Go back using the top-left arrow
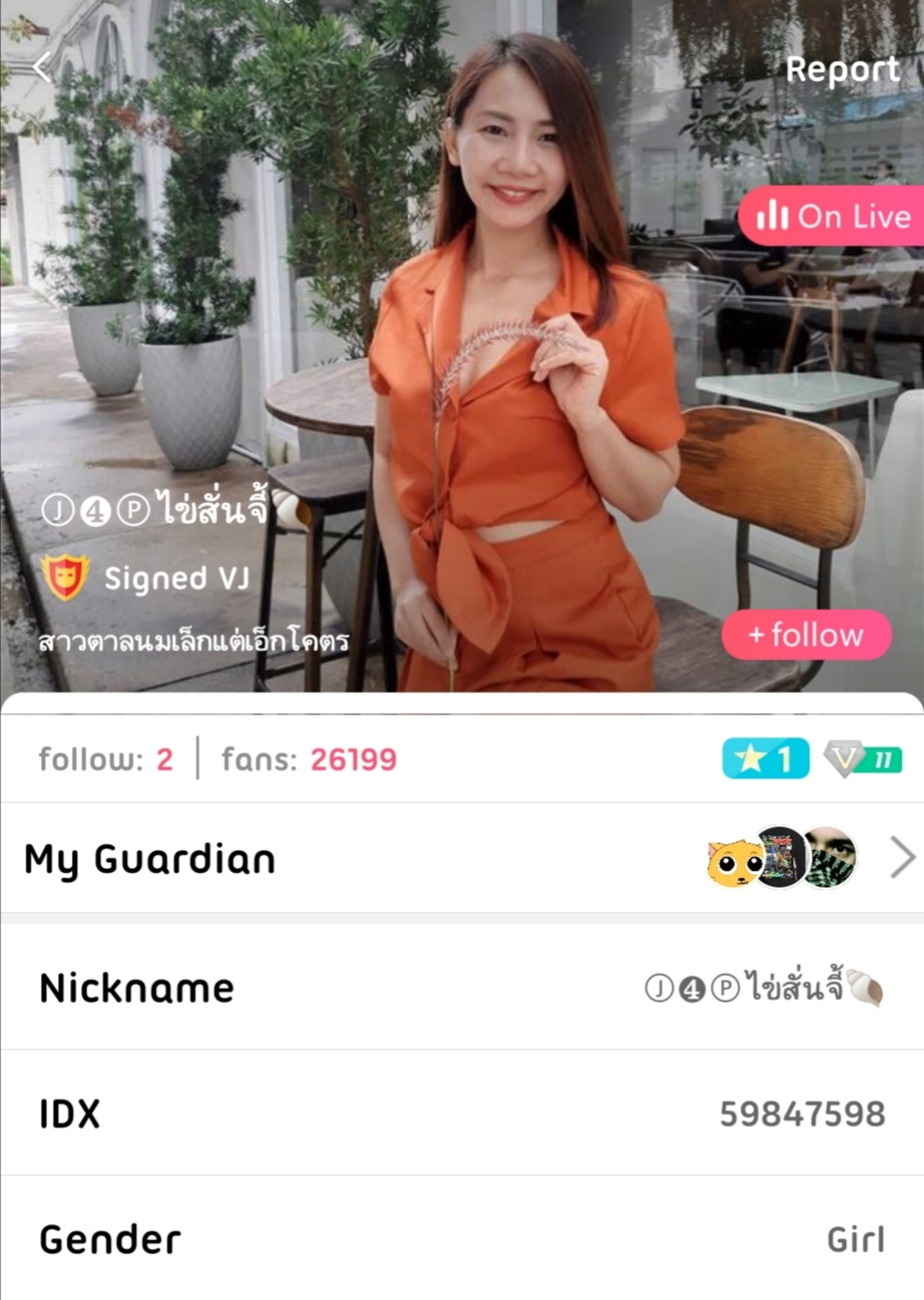Image resolution: width=924 pixels, height=1300 pixels. click(x=43, y=67)
